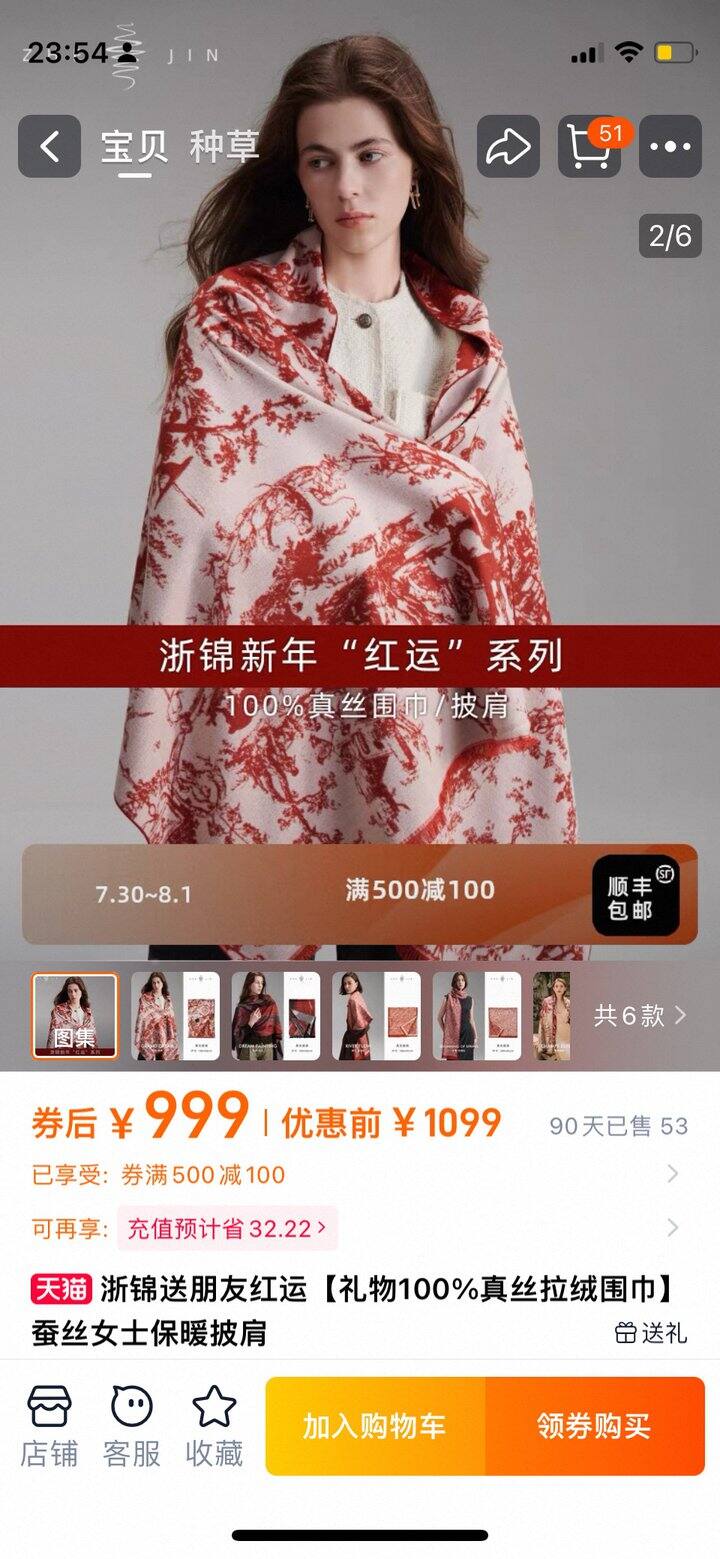The height and width of the screenshot is (1559, 720).
Task: Contact 客服 customer service
Action: (x=132, y=1426)
